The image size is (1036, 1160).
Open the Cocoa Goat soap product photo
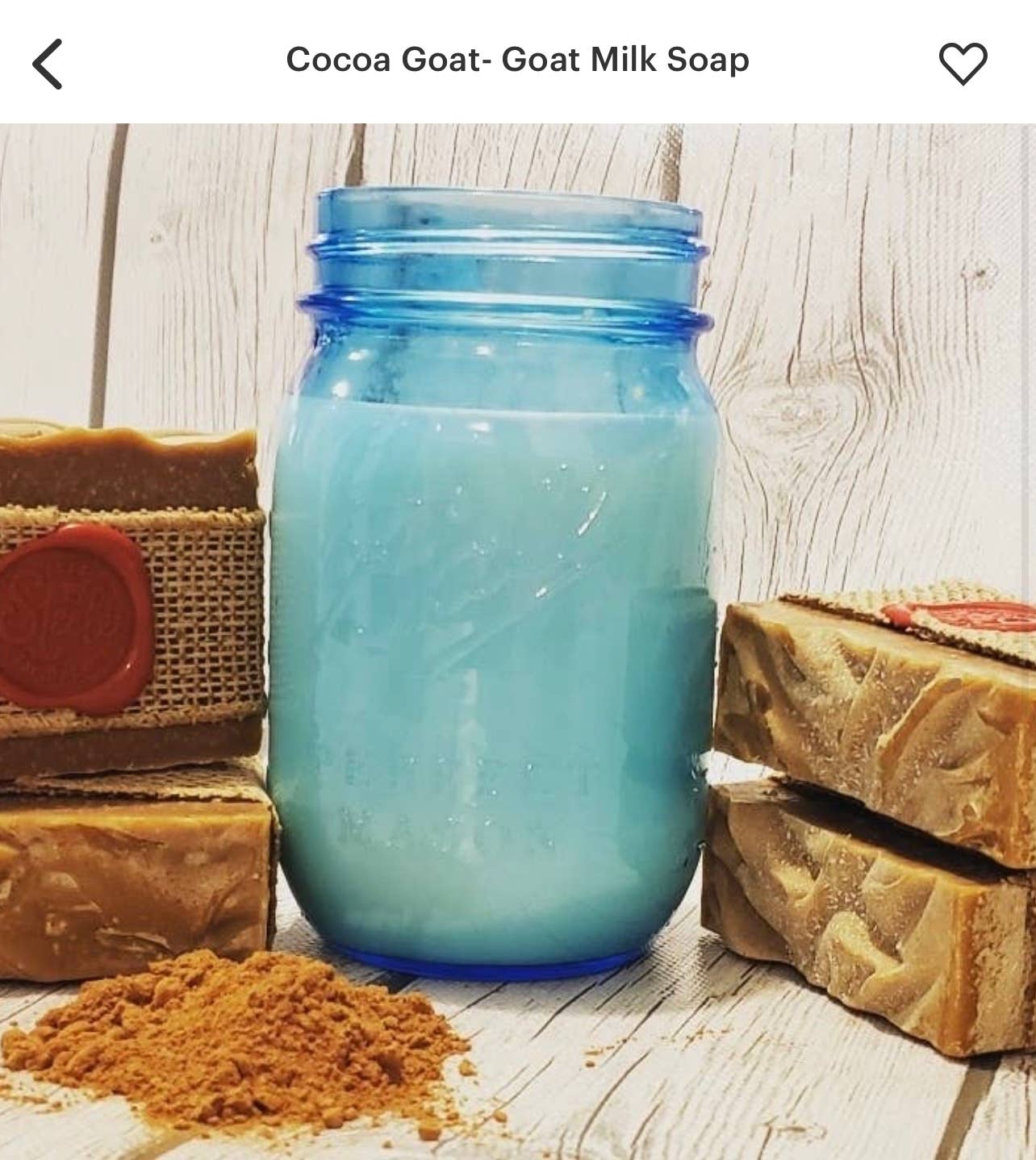coord(518,641)
